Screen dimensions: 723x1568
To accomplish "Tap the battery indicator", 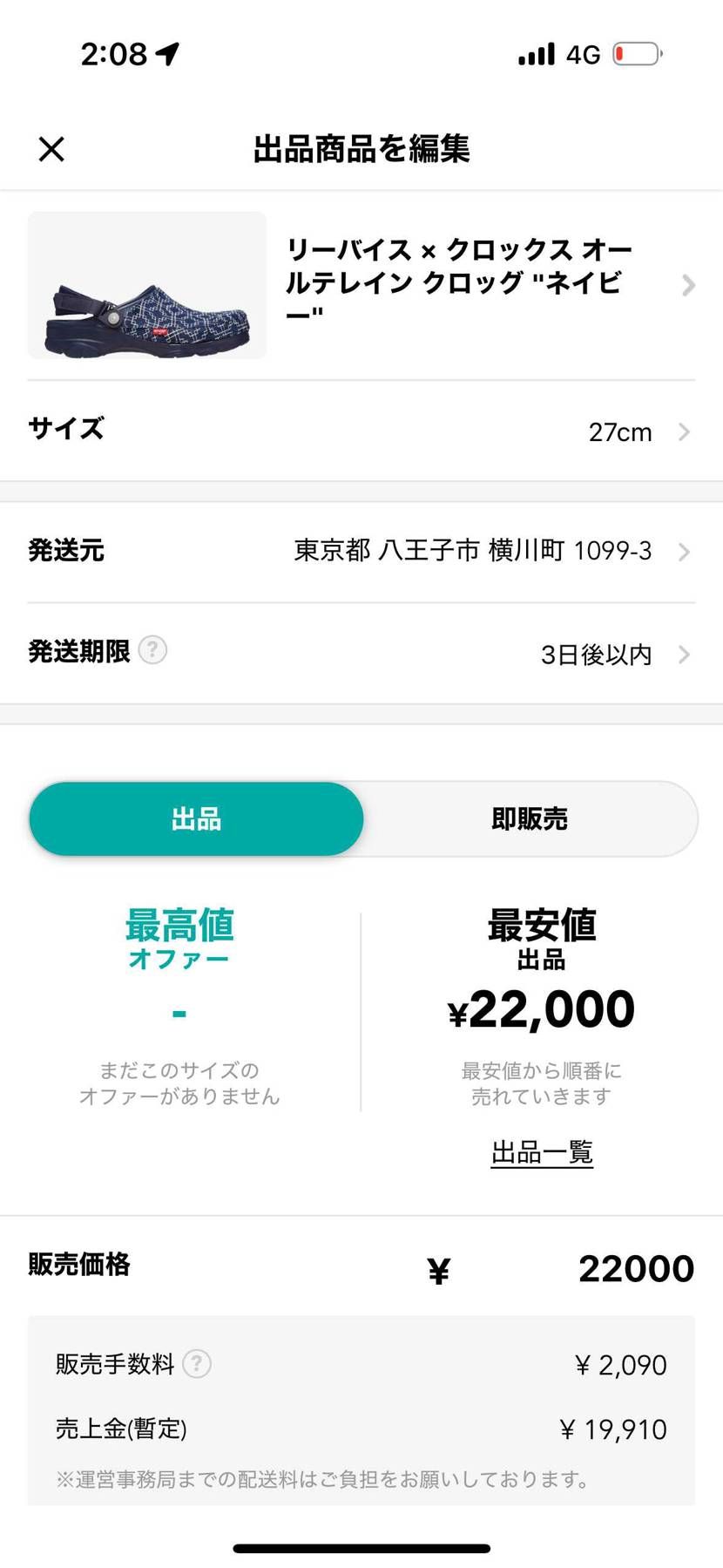I will click(x=637, y=53).
